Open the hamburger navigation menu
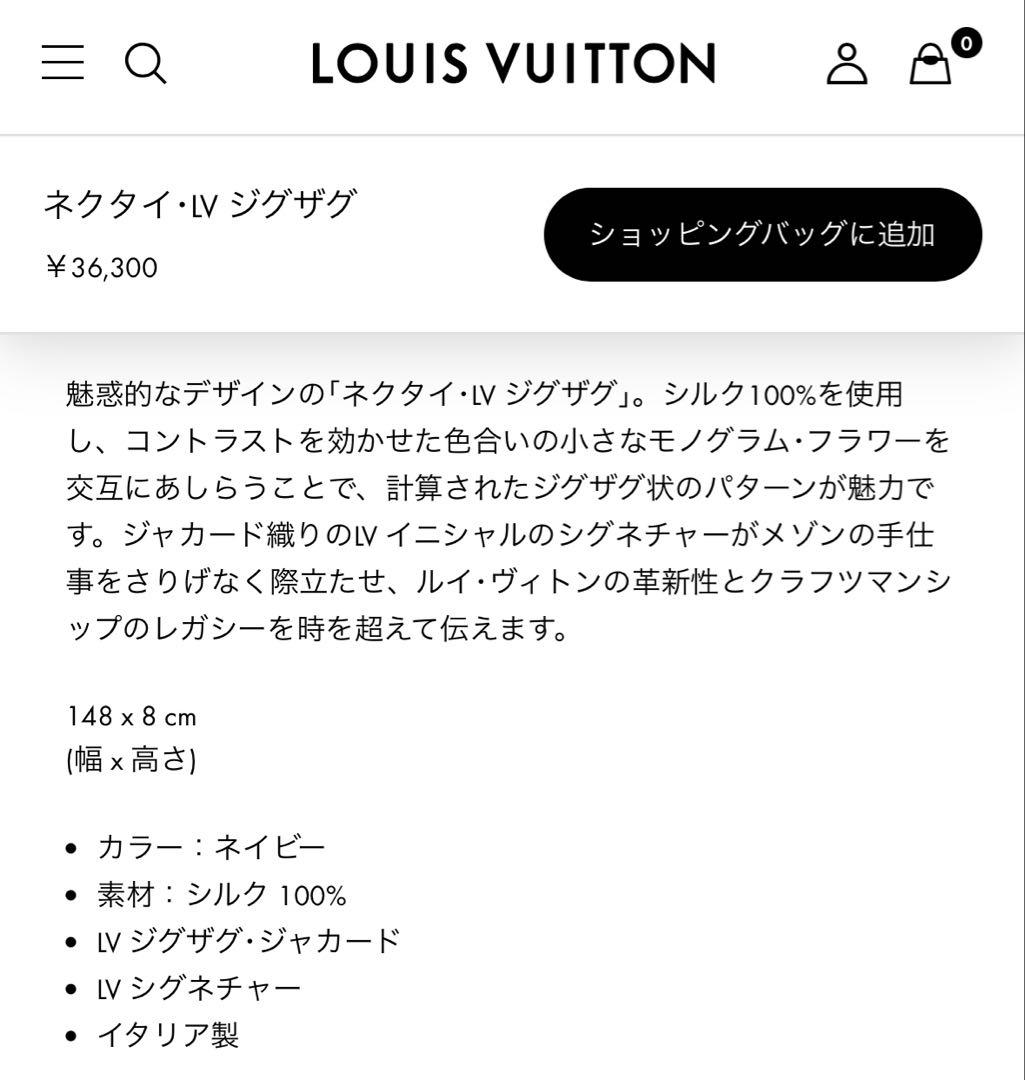 click(x=62, y=64)
